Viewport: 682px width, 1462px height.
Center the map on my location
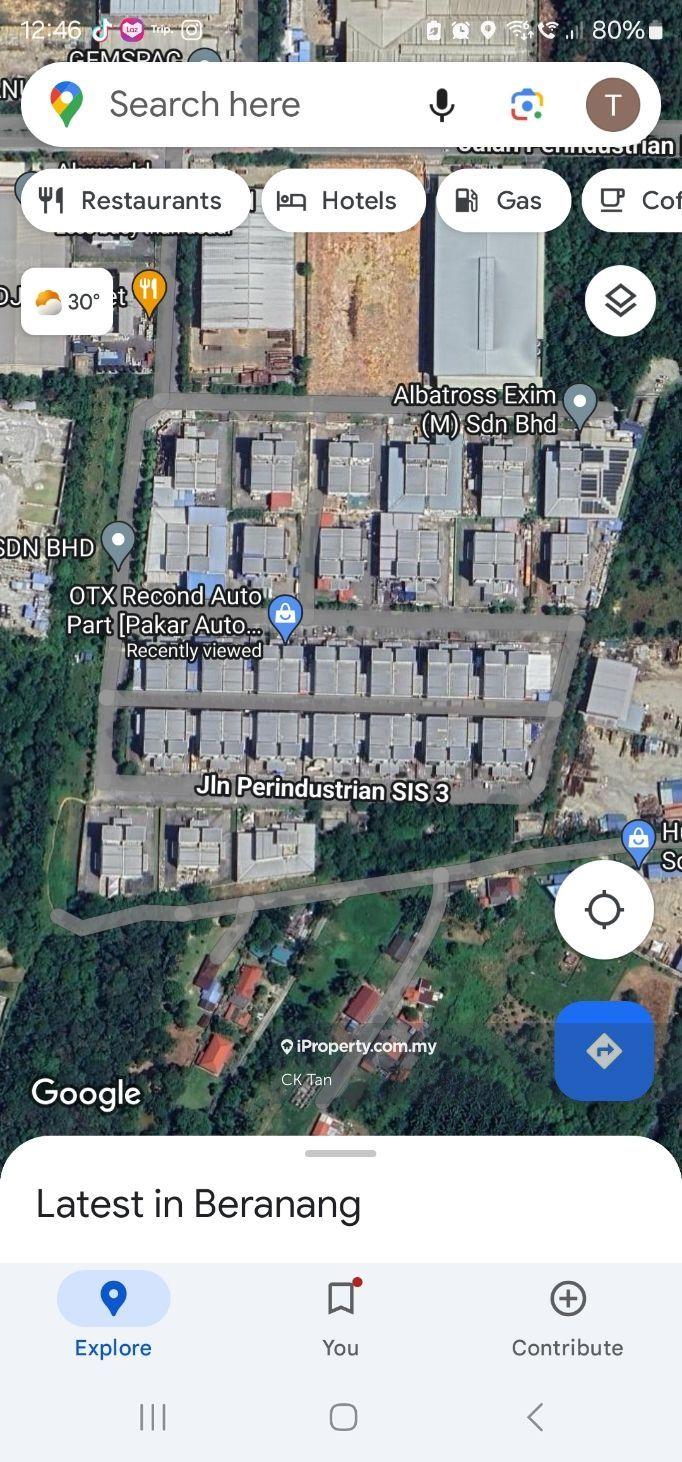click(x=604, y=910)
